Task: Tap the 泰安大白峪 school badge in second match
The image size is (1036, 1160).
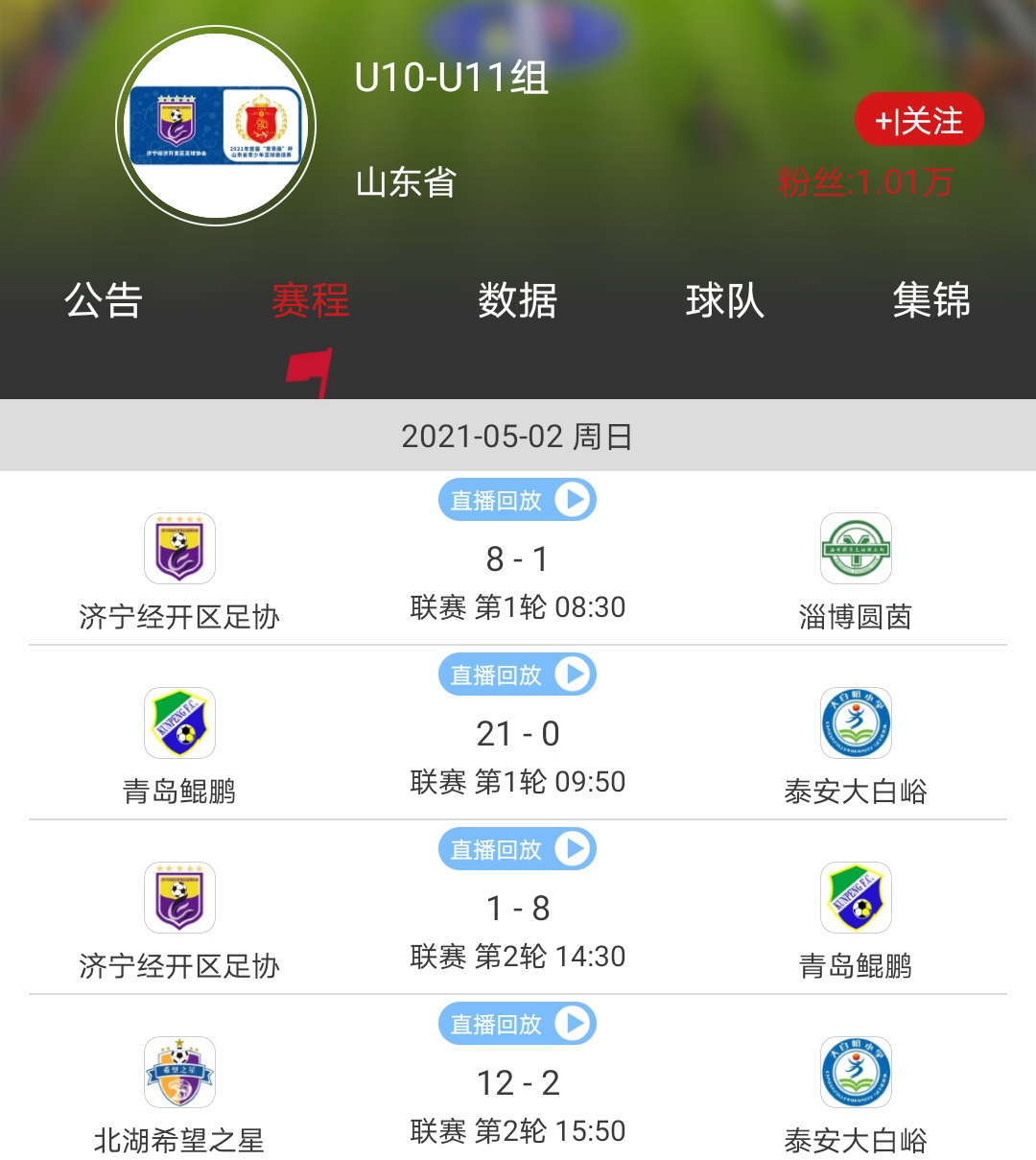Action: pyautogui.click(x=856, y=722)
